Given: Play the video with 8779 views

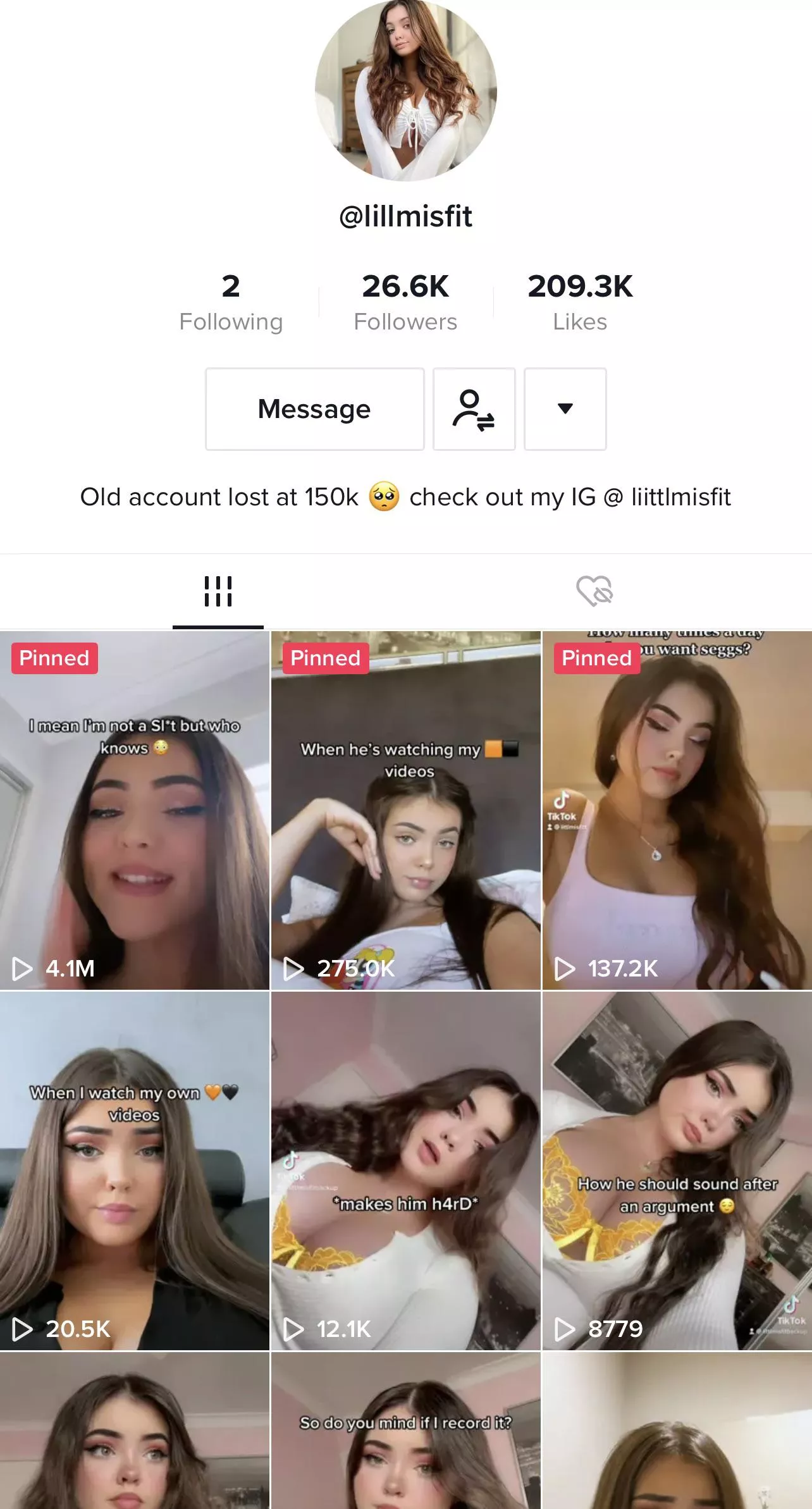Looking at the screenshot, I should pos(677,1171).
